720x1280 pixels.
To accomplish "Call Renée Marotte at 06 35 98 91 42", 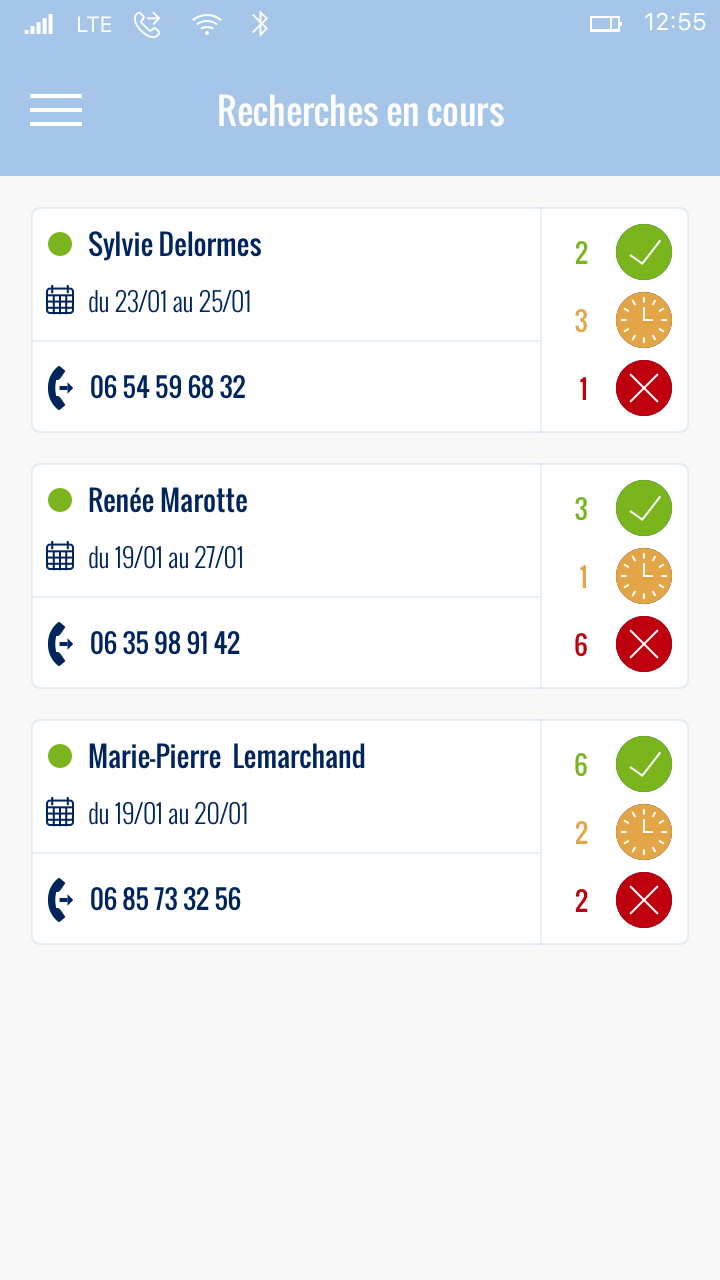I will click(x=287, y=643).
